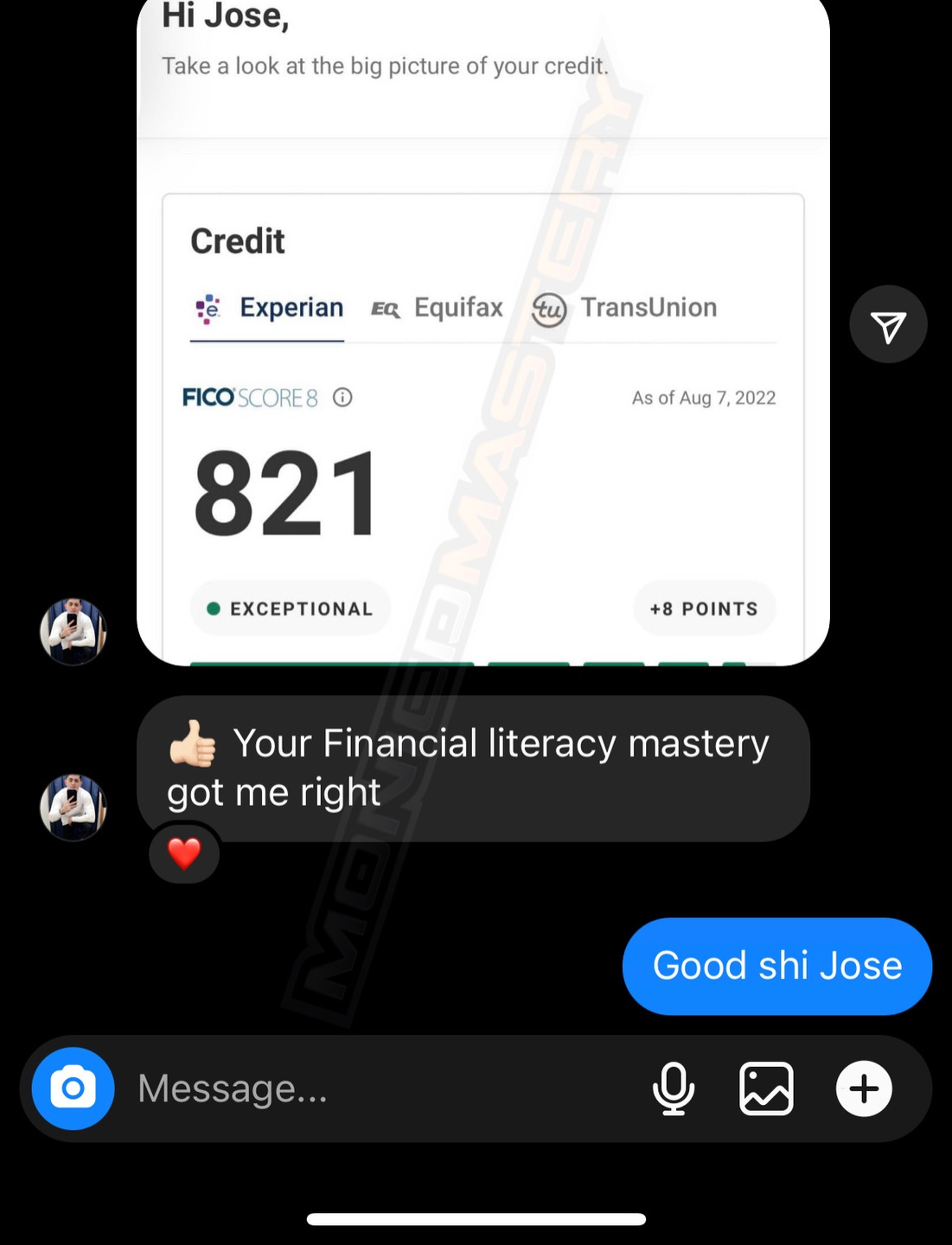Share the credit score image

tap(888, 324)
